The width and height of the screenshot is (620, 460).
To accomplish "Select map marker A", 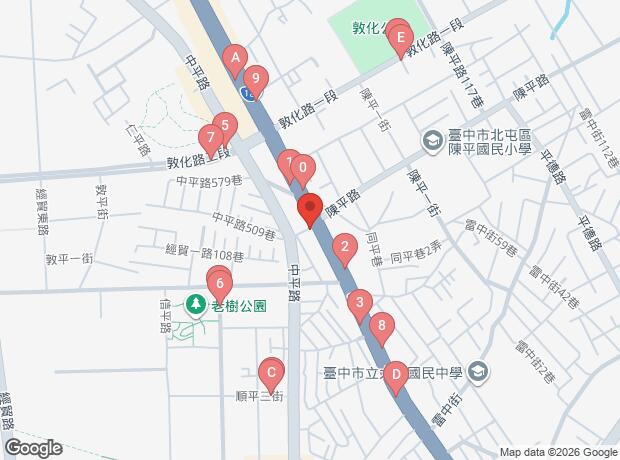I will coord(235,62).
